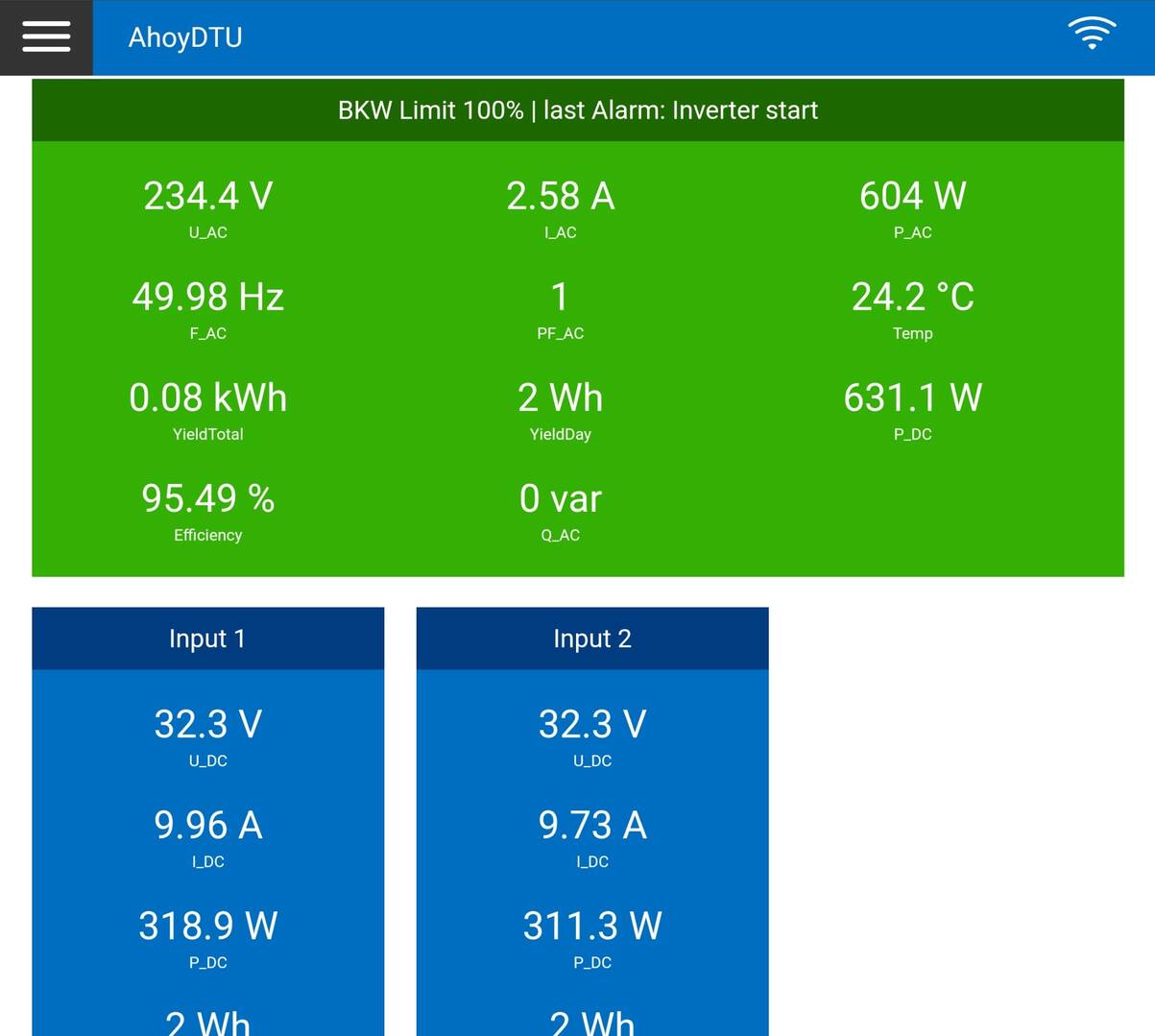Open the hamburger navigation menu
1155x1036 pixels.
[46, 37]
